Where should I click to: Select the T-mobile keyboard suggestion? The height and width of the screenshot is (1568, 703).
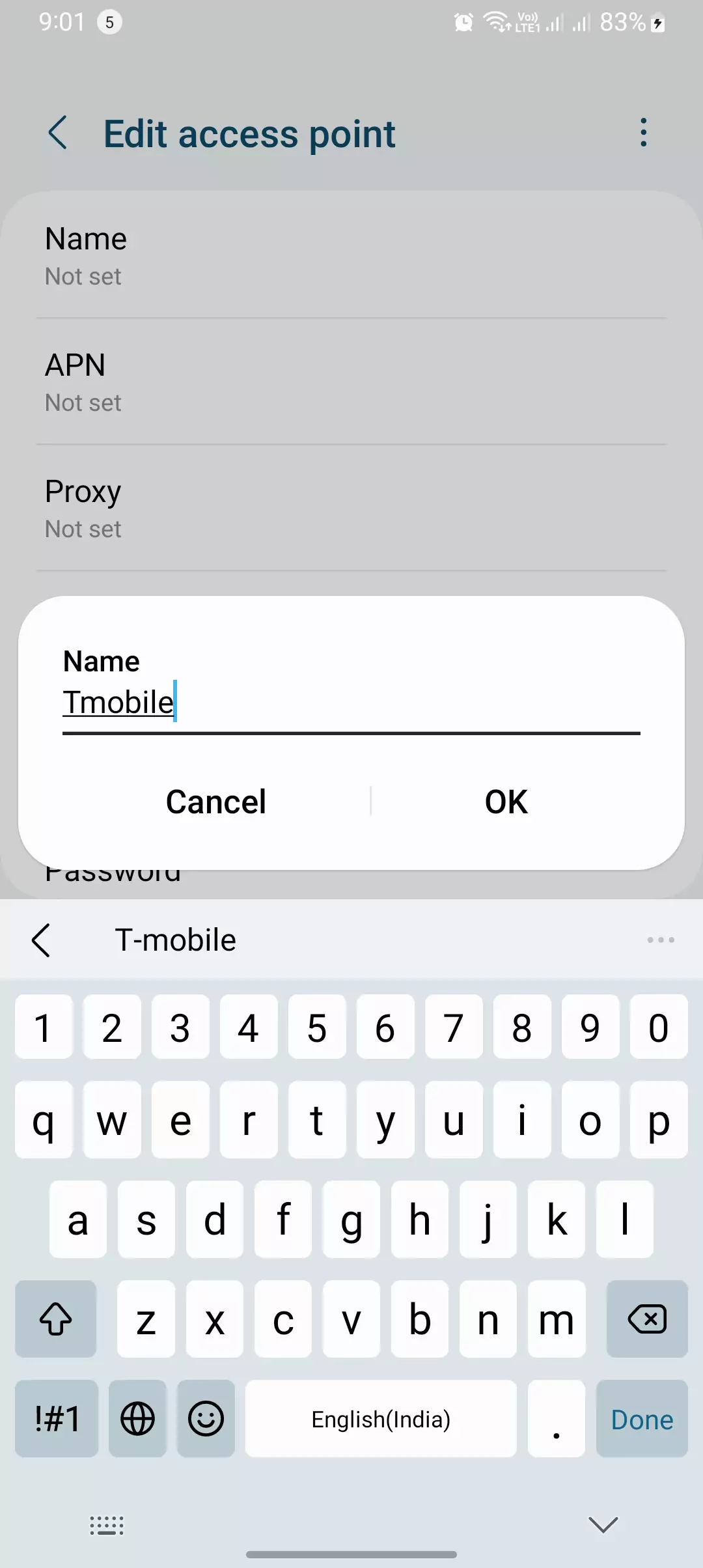176,940
